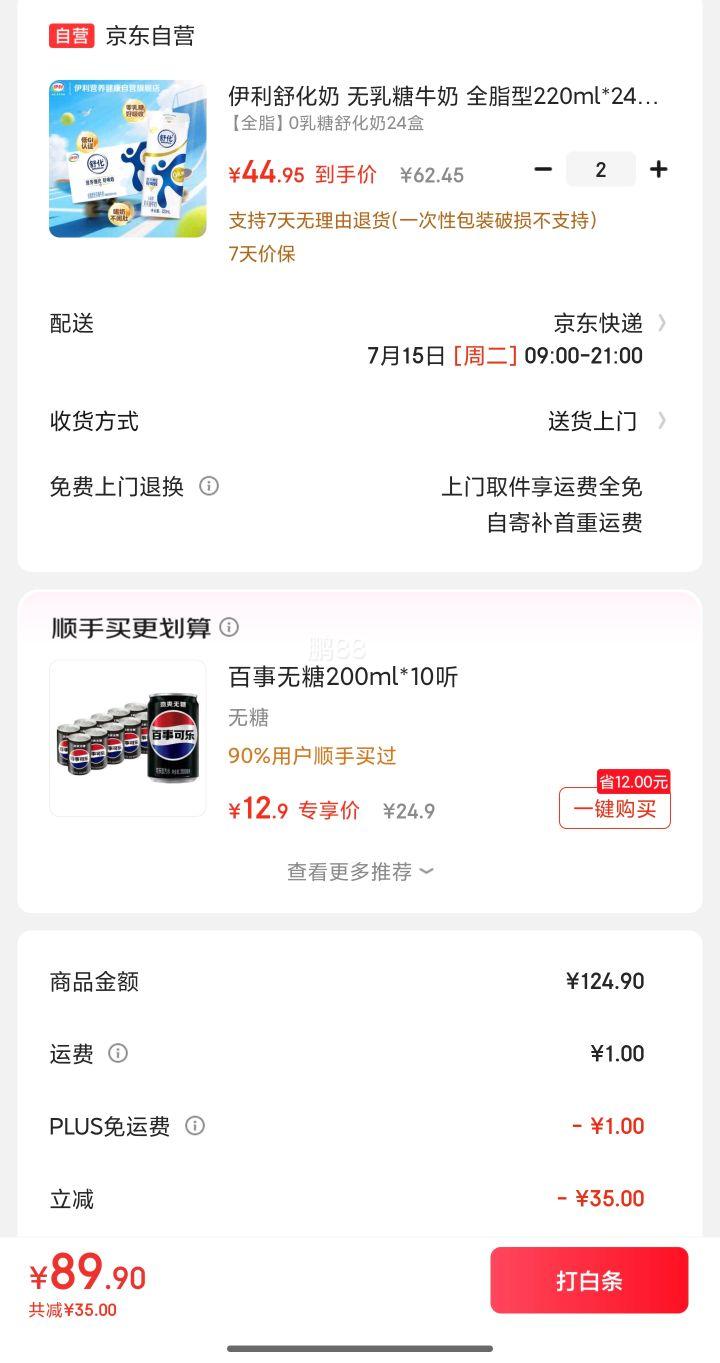Open the 百事无糖 cola product image
This screenshot has height=1363, width=720.
coord(127,738)
